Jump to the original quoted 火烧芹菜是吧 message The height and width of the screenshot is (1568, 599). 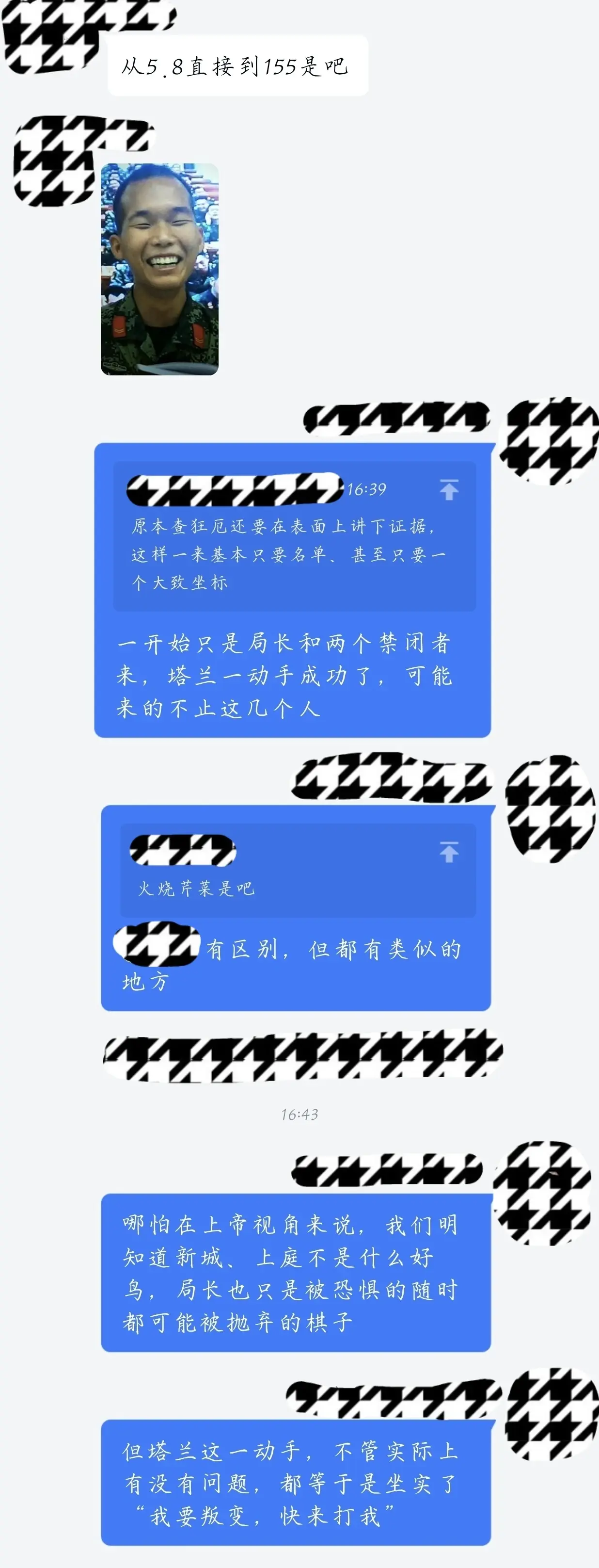point(449,852)
